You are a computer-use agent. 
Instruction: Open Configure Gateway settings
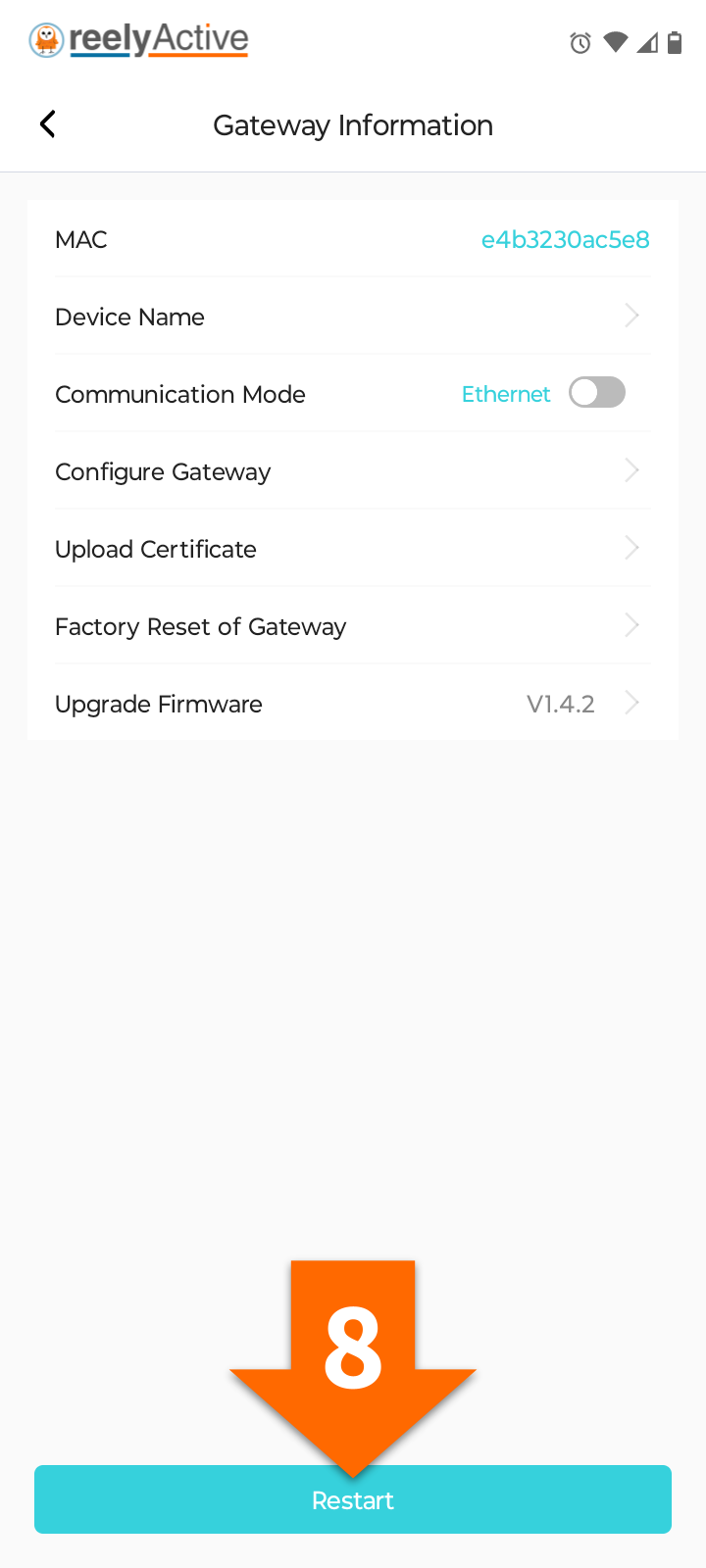353,471
